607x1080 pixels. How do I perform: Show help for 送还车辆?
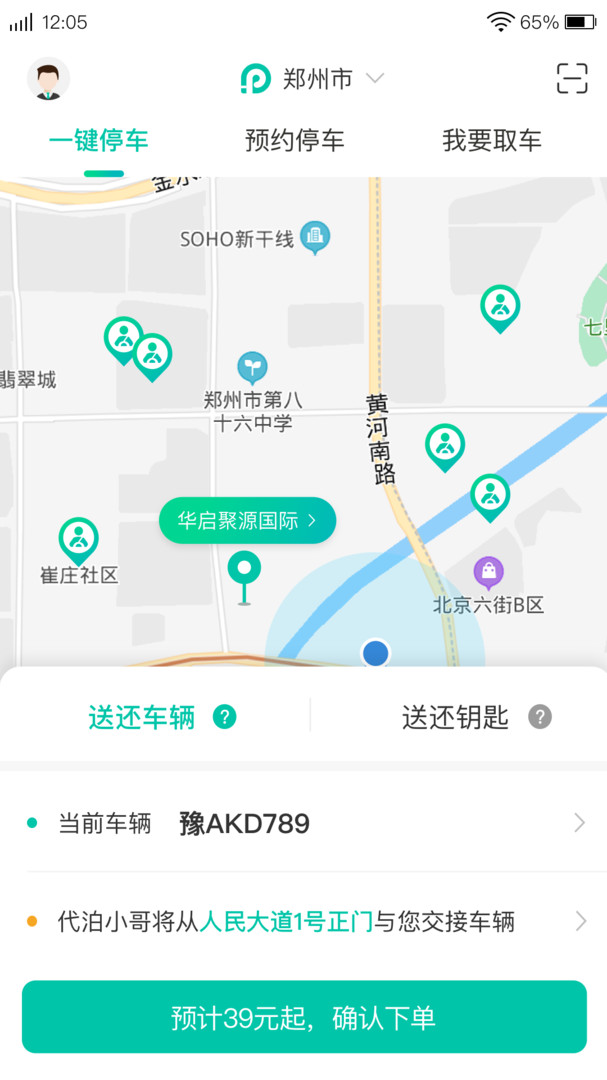225,717
